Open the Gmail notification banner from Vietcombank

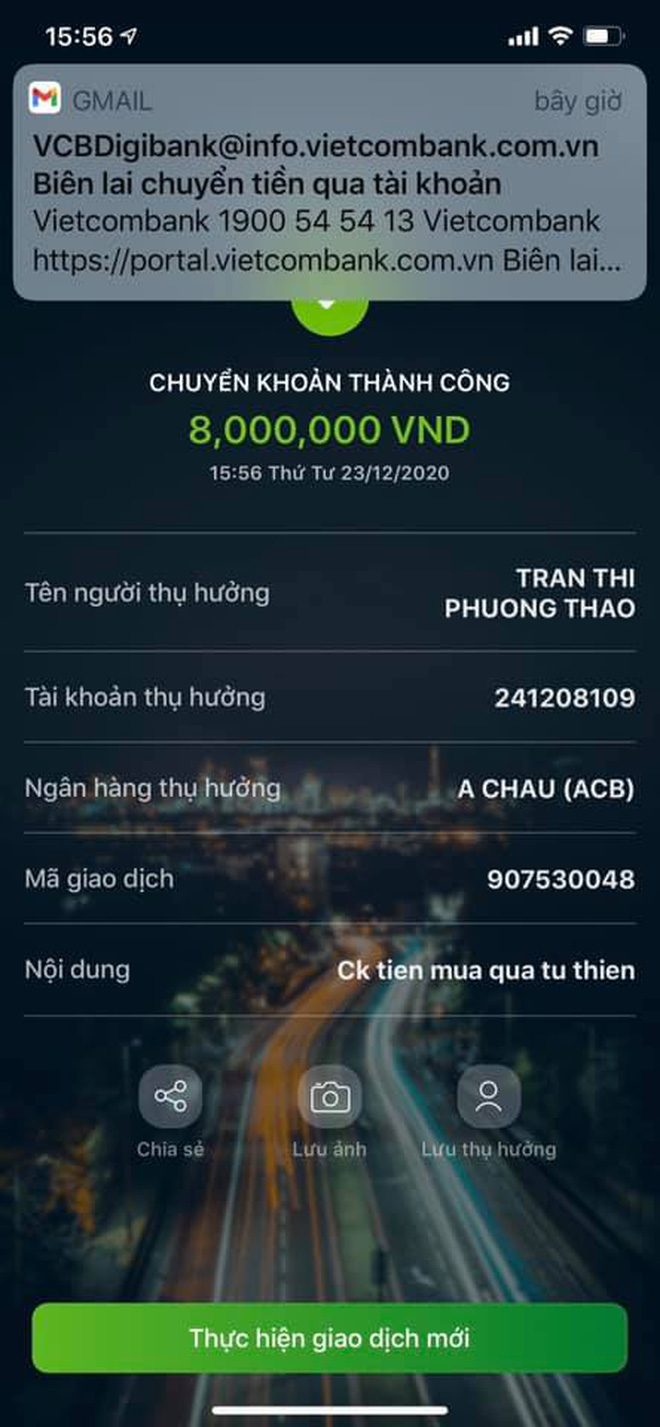tap(329, 182)
